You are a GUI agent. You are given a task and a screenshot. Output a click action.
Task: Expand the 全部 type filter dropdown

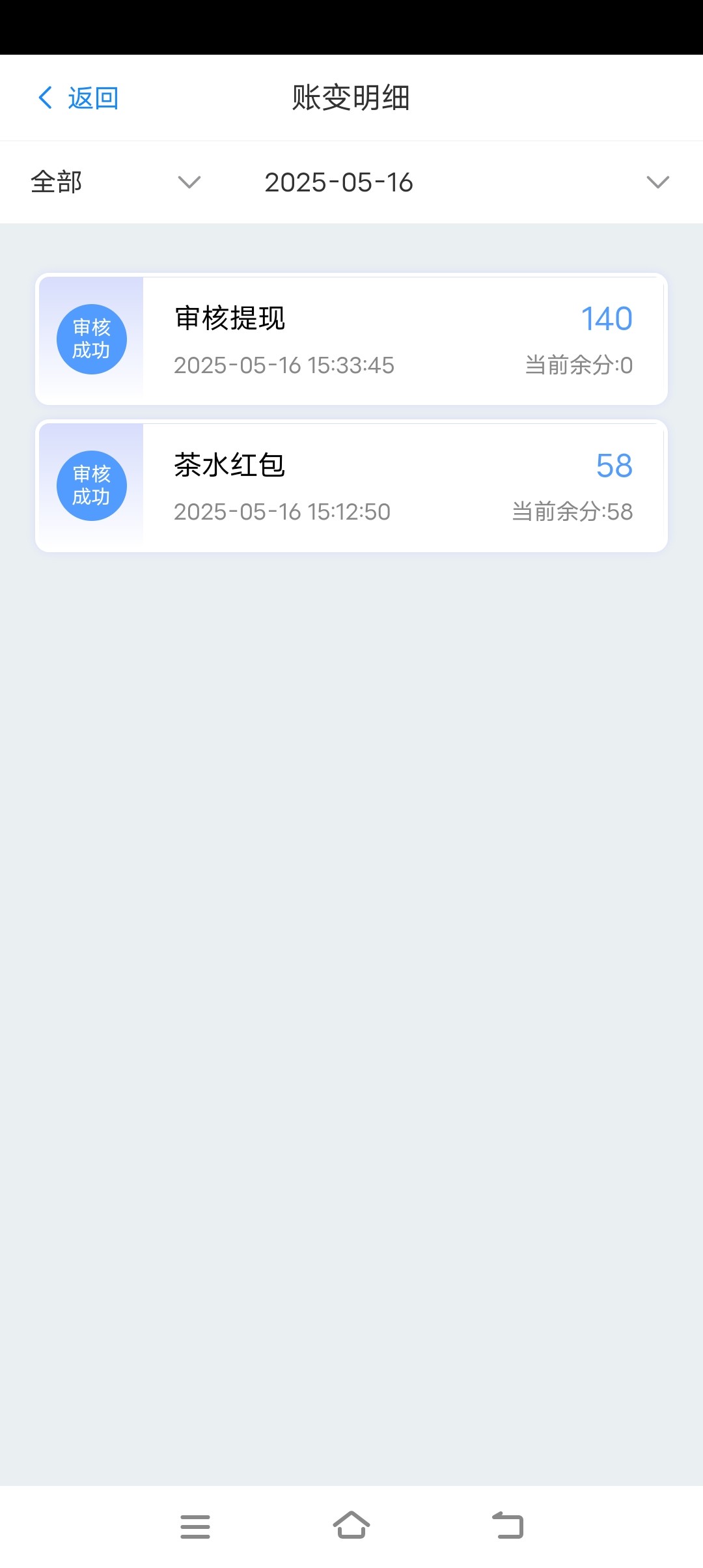[x=116, y=182]
